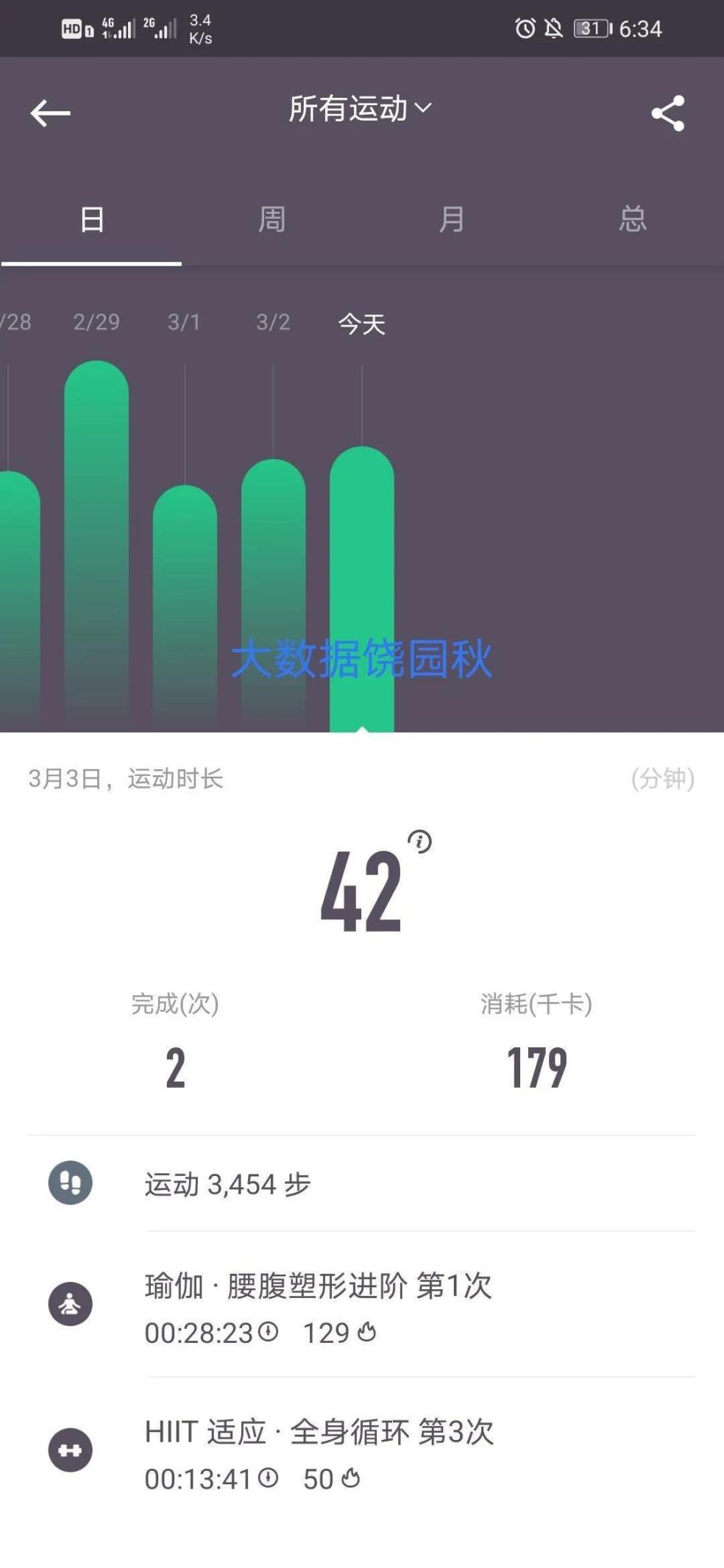
Task: Select the 3/2 bar in chart
Action: click(273, 588)
